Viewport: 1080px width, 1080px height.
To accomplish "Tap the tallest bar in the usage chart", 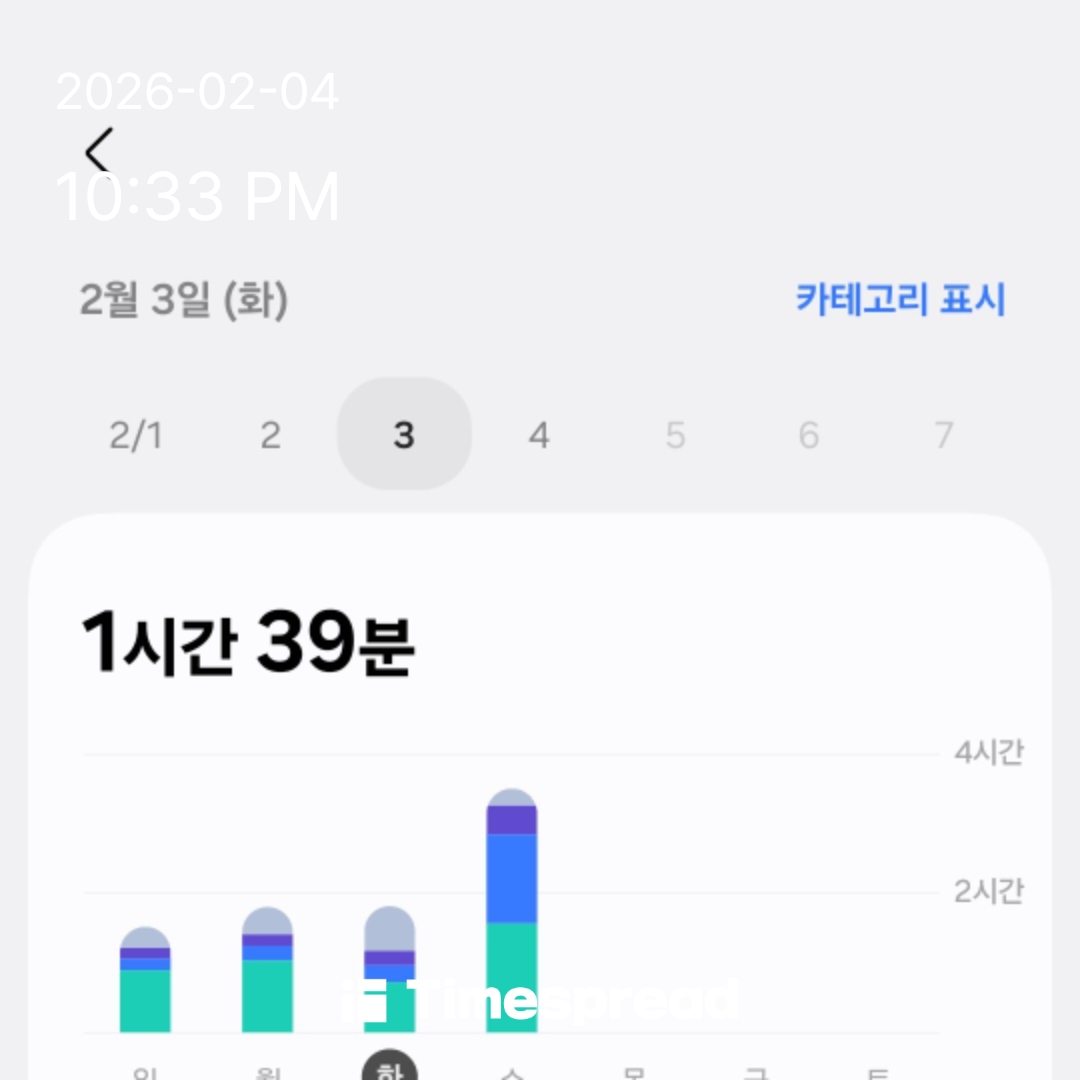I will tap(511, 910).
